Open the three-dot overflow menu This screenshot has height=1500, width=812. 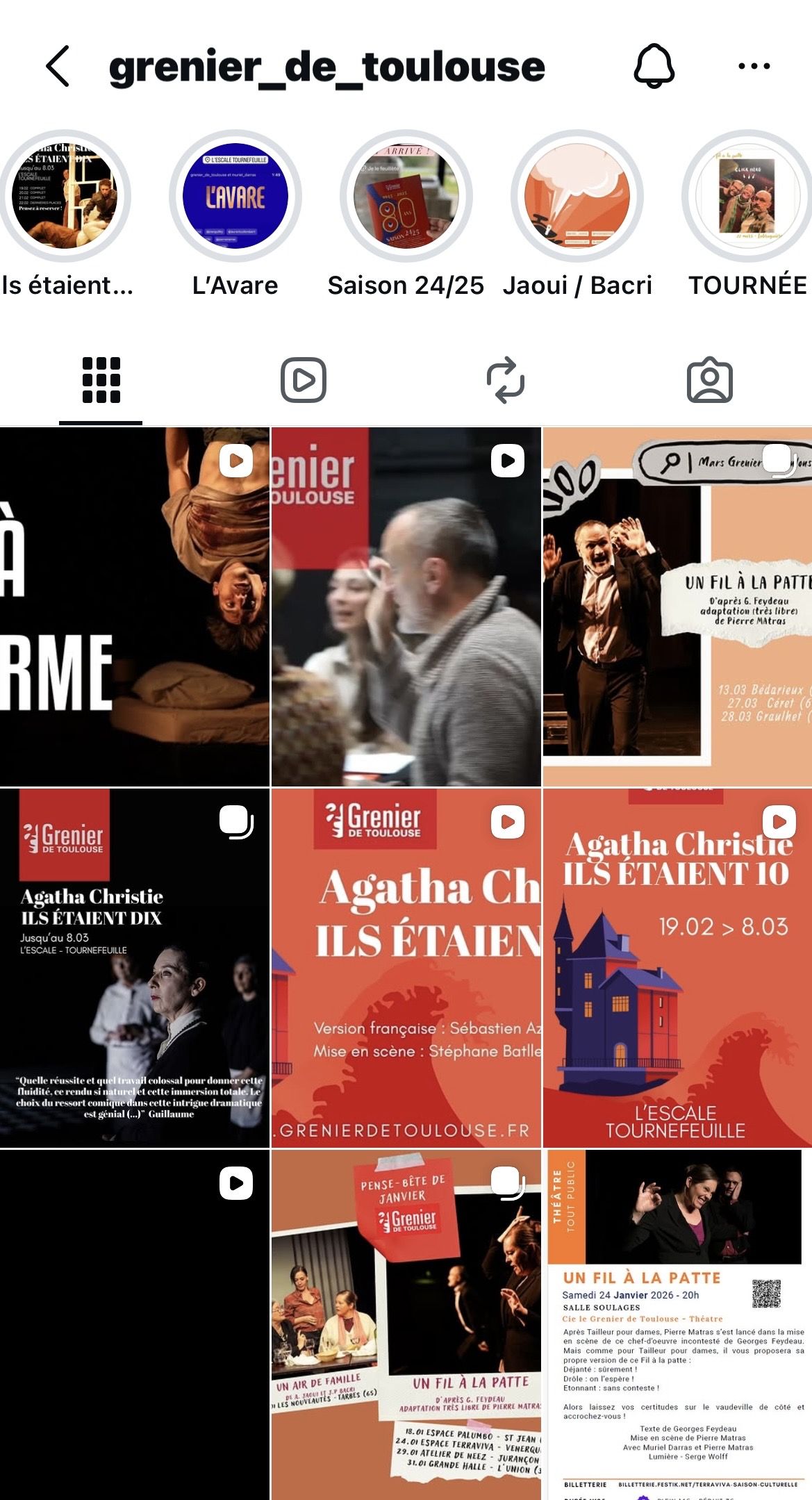pos(754,67)
